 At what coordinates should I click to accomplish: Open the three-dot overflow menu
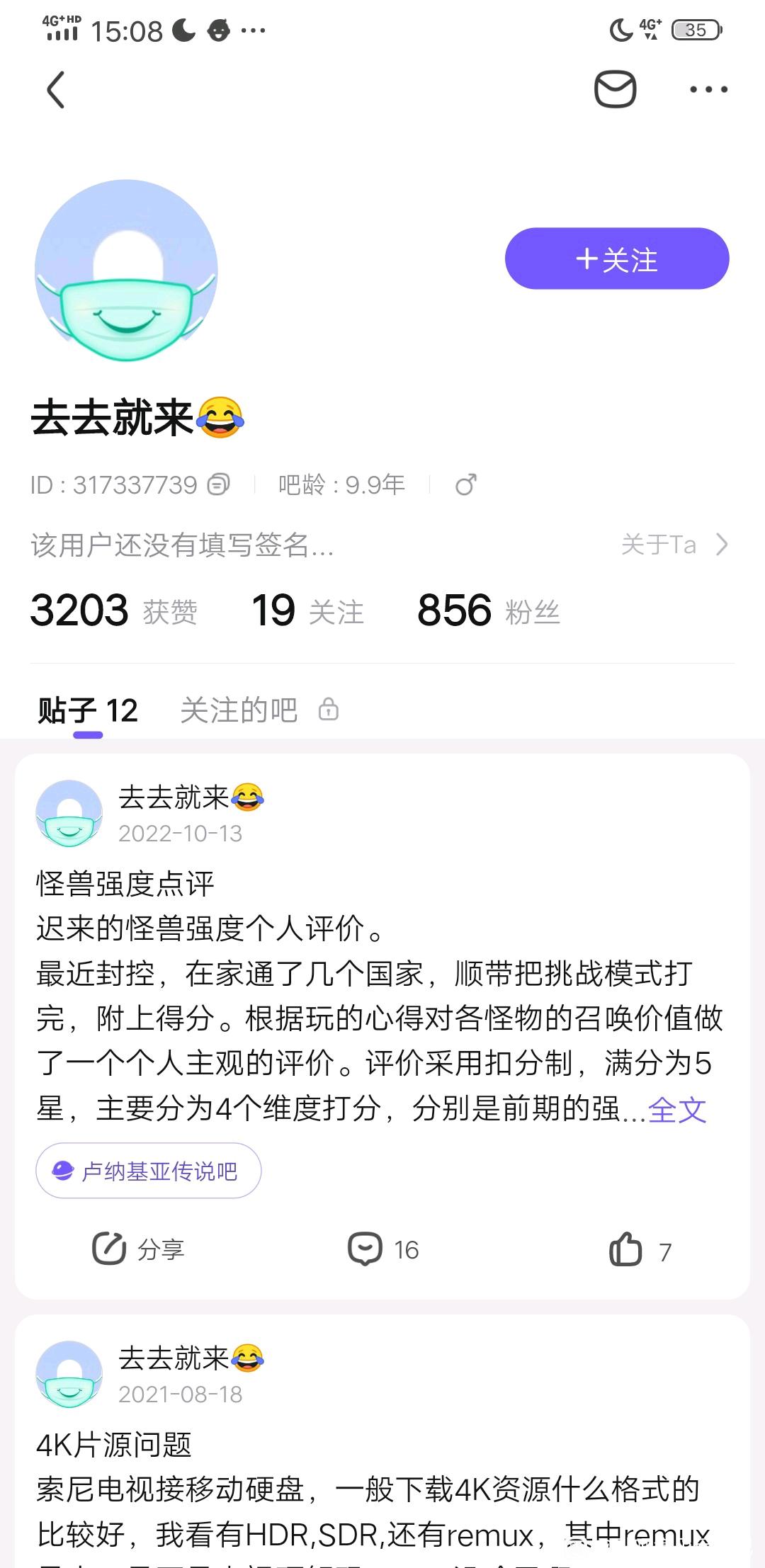pos(708,89)
